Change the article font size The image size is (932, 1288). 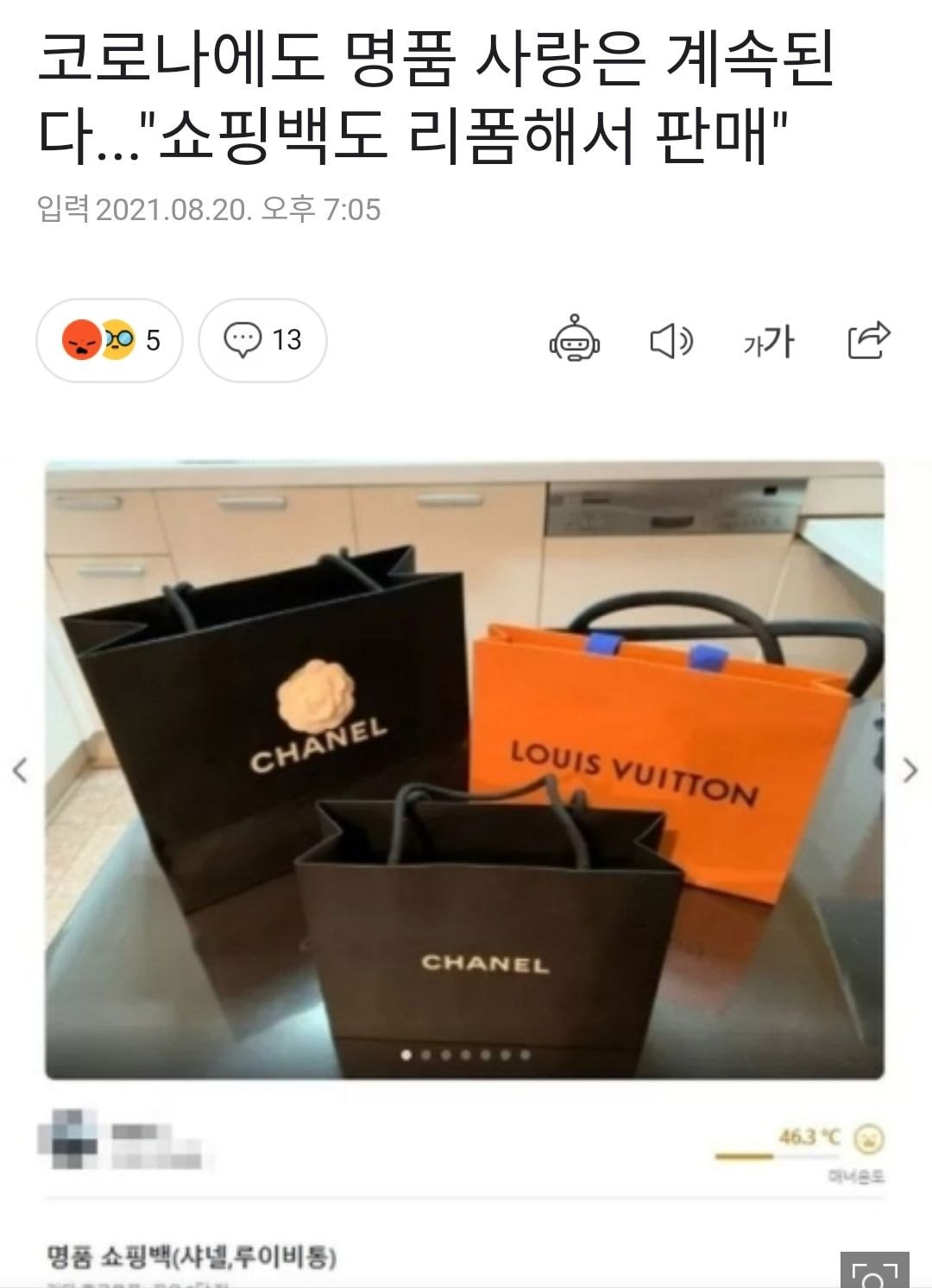point(768,342)
